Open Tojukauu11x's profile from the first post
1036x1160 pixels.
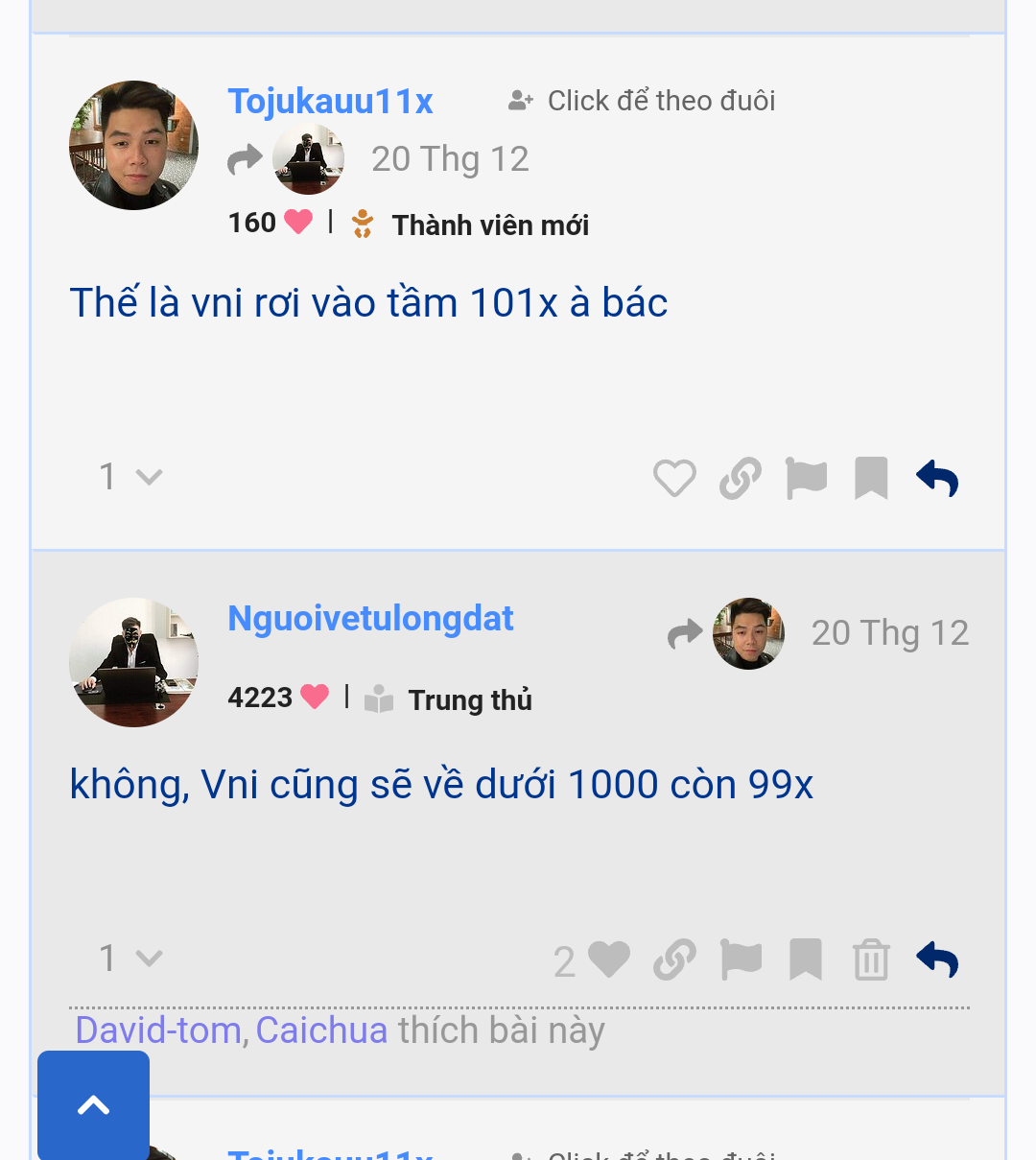point(330,101)
